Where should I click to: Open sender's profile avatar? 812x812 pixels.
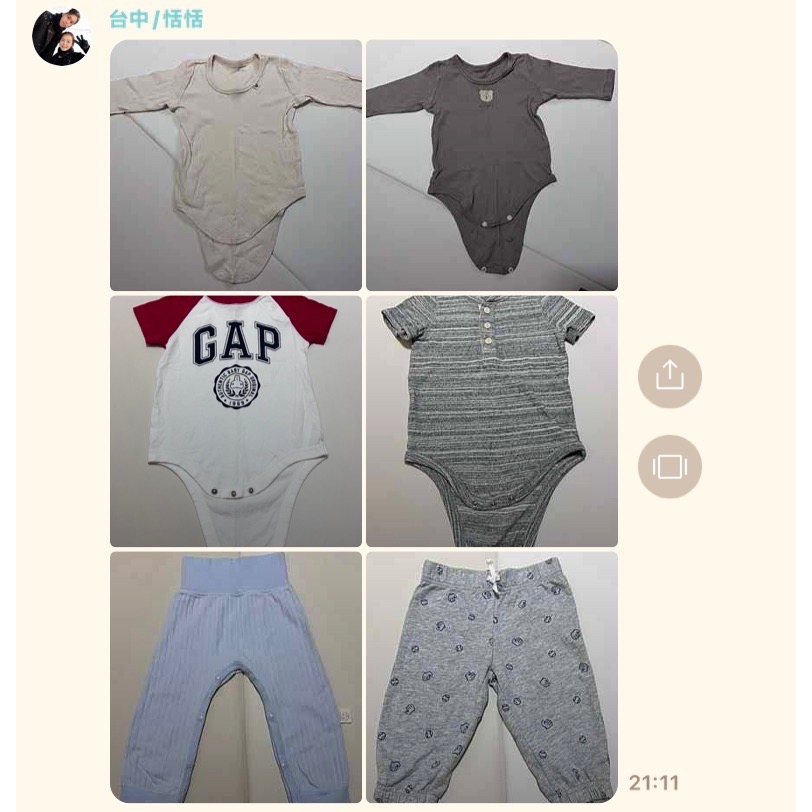[61, 37]
